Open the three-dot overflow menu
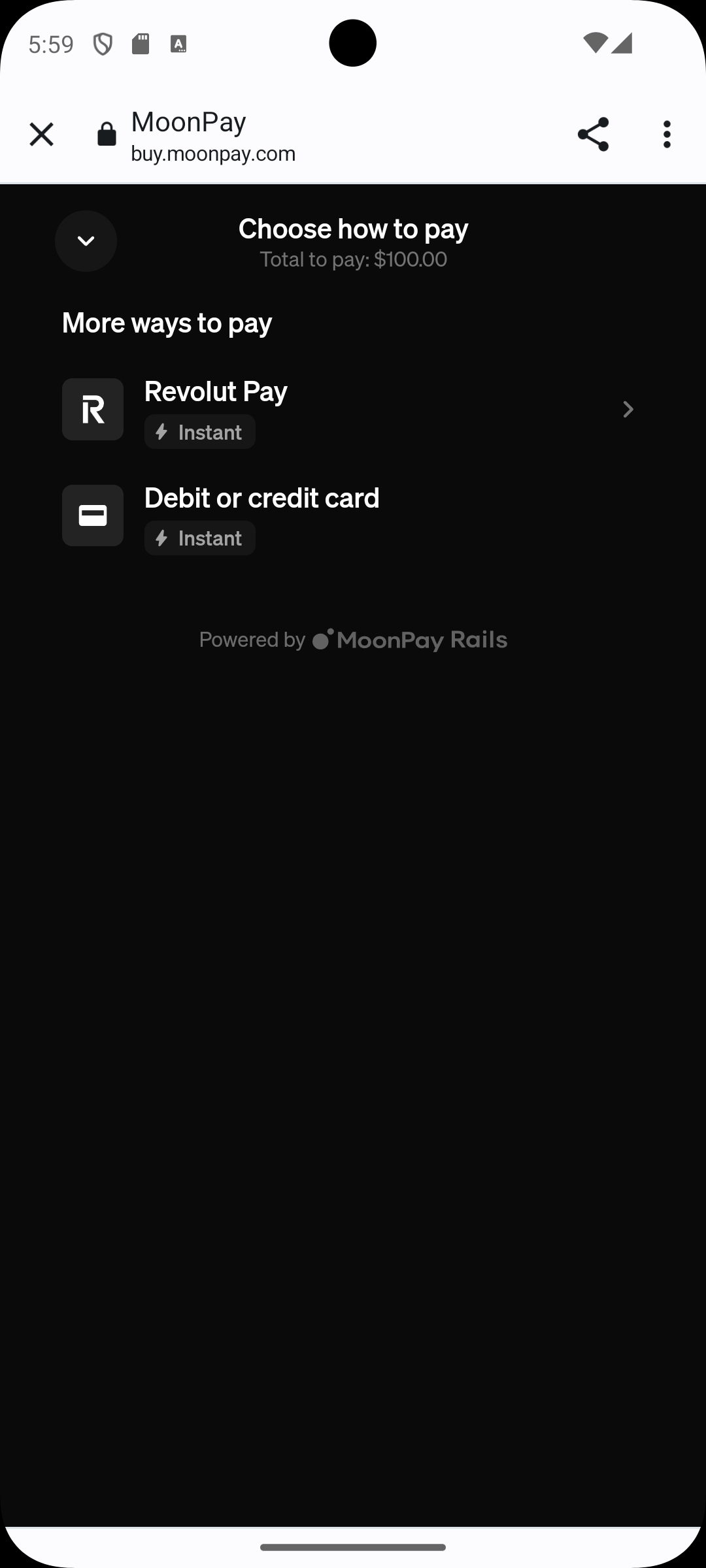 [667, 134]
